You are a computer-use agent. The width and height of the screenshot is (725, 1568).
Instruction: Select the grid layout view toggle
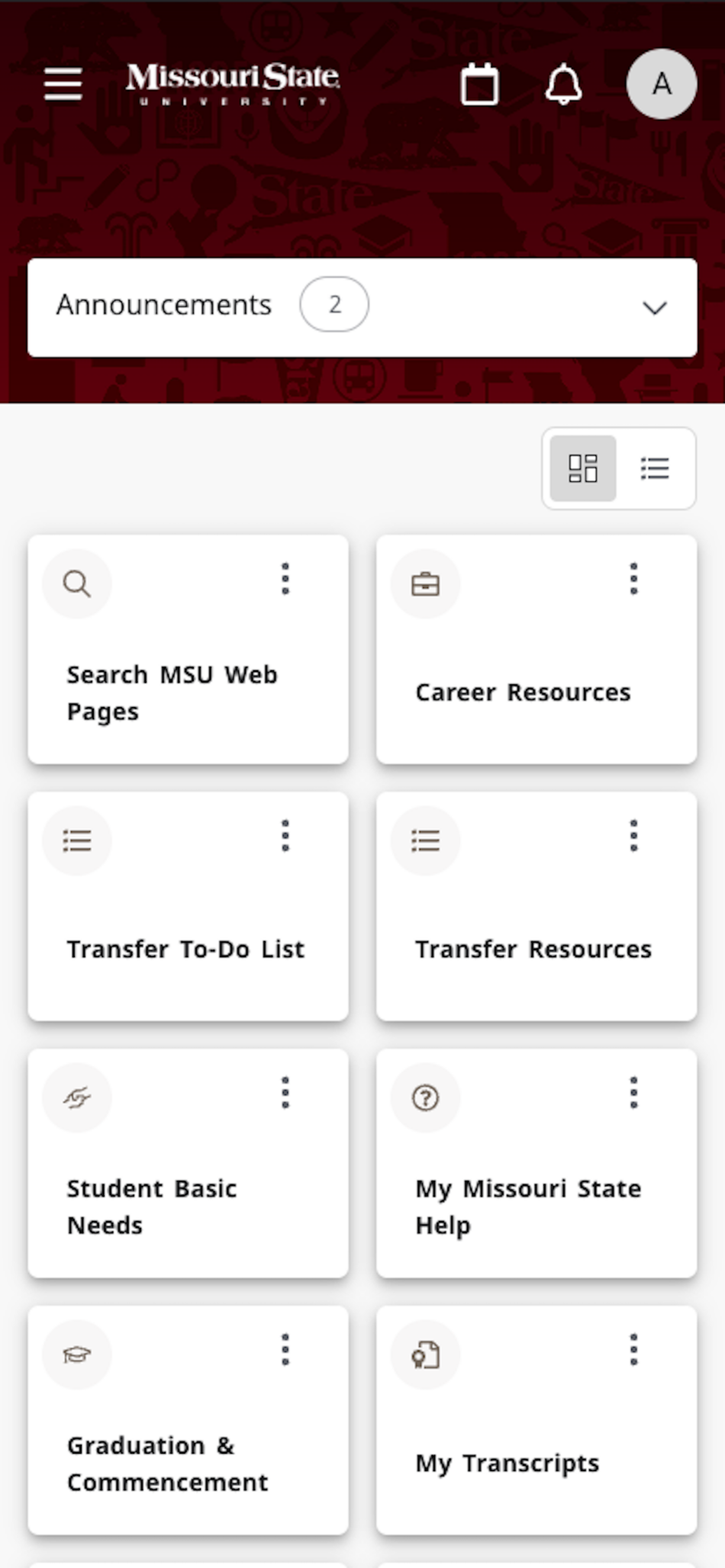click(582, 468)
